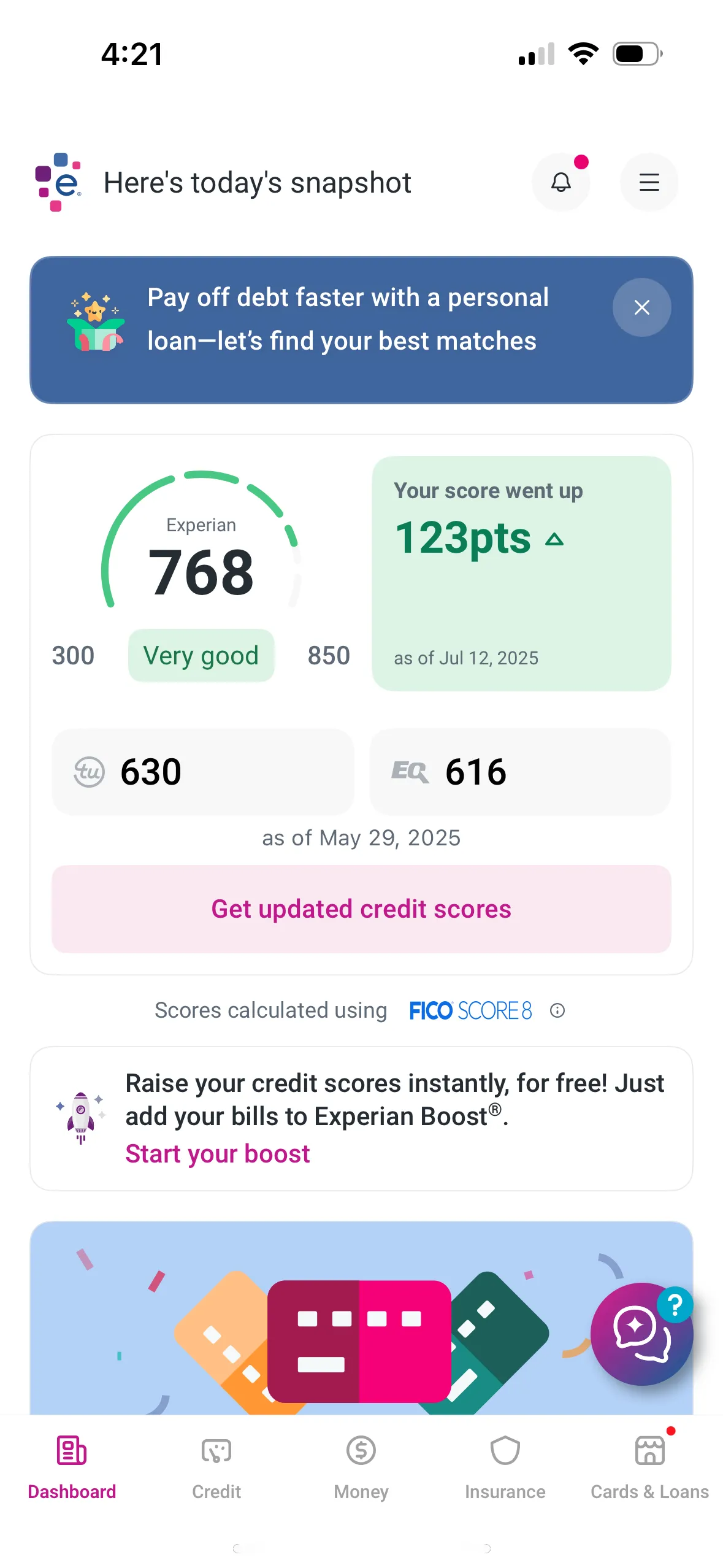
Task: Open the hamburger menu
Action: coord(649,182)
